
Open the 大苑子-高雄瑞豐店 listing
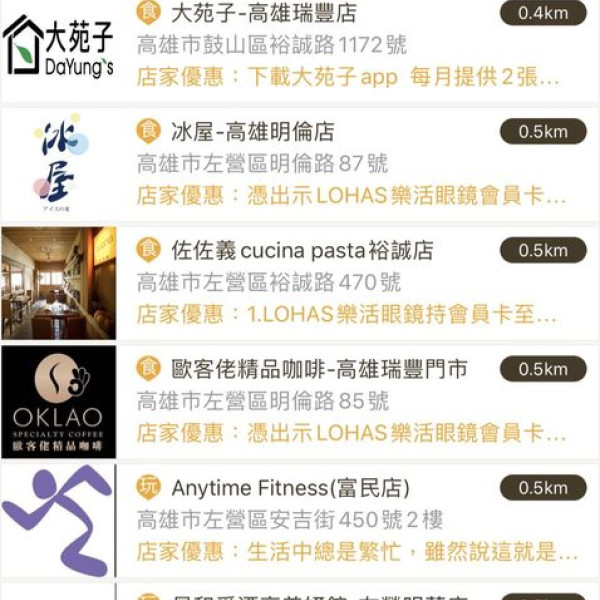(264, 14)
